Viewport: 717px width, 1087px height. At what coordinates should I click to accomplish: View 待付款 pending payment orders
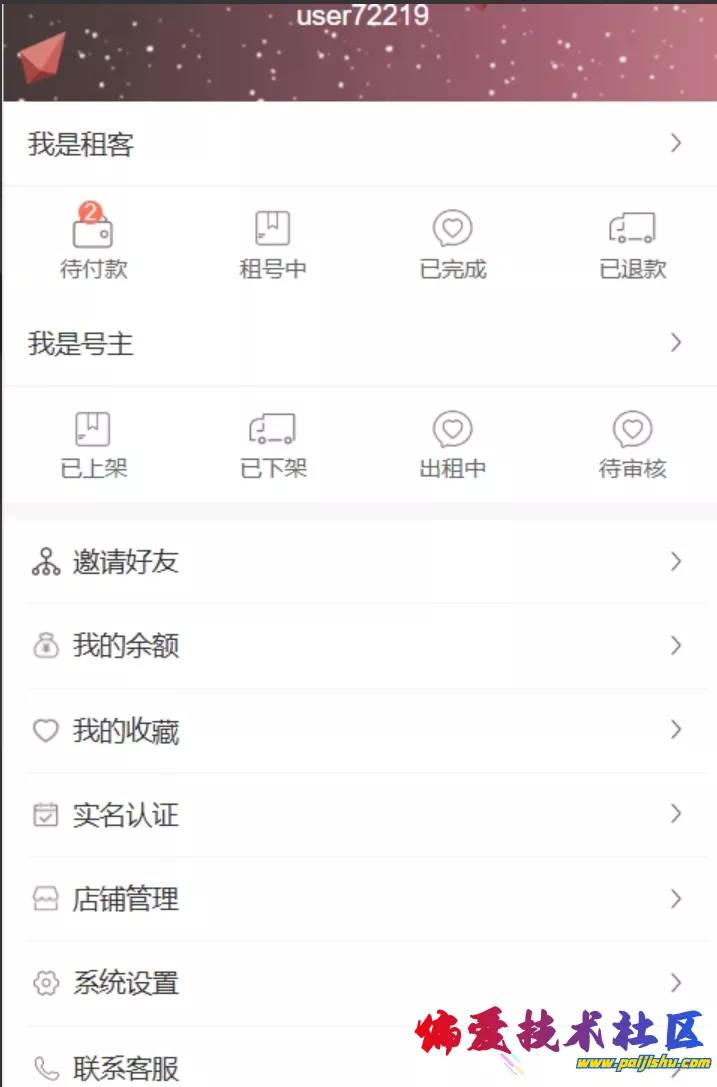(93, 244)
